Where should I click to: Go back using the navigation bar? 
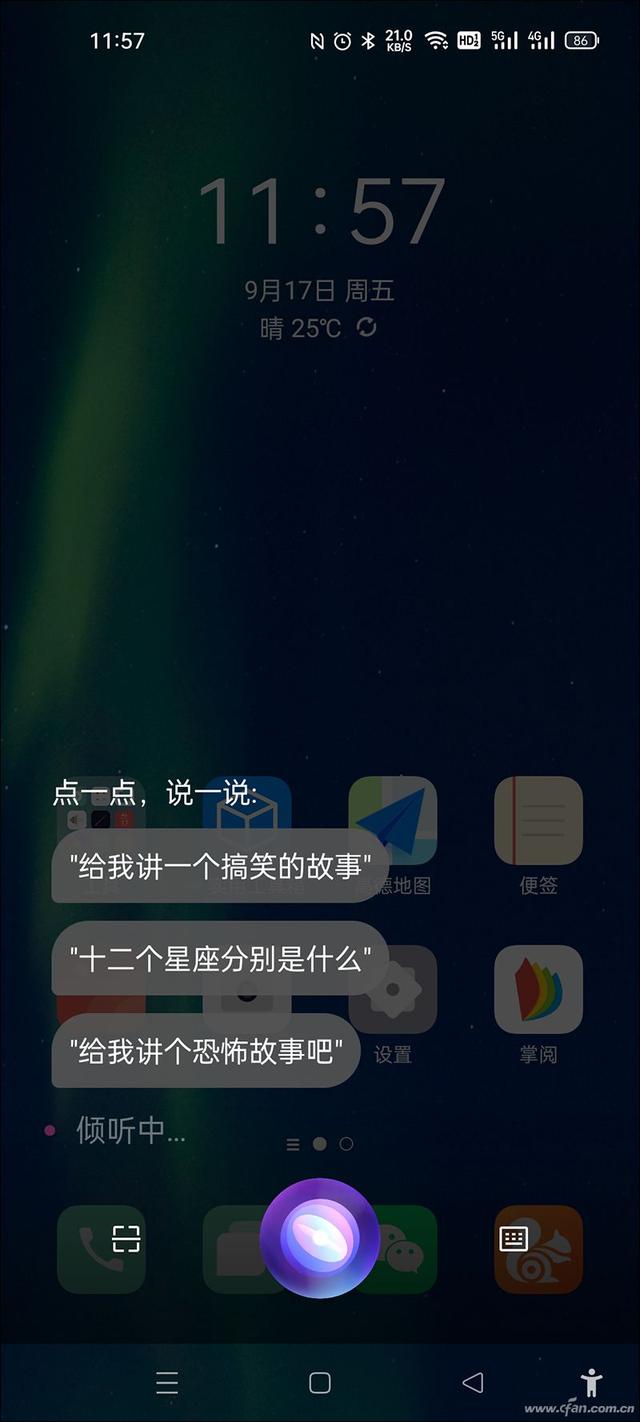coord(473,1382)
